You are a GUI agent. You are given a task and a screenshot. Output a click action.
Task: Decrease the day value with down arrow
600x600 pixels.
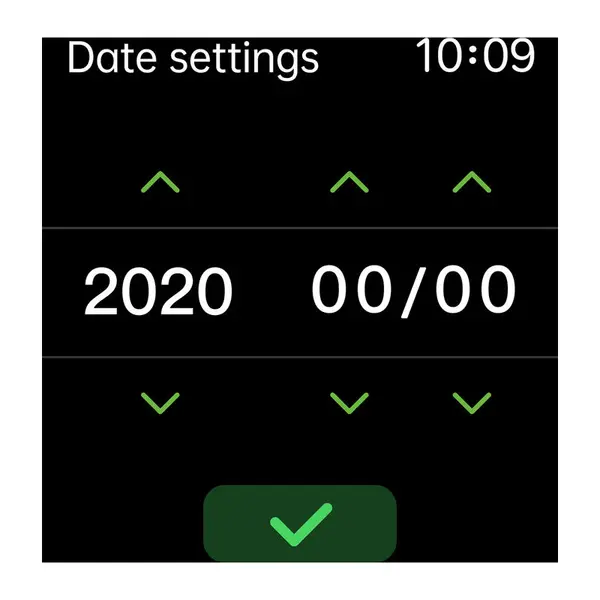pos(472,403)
